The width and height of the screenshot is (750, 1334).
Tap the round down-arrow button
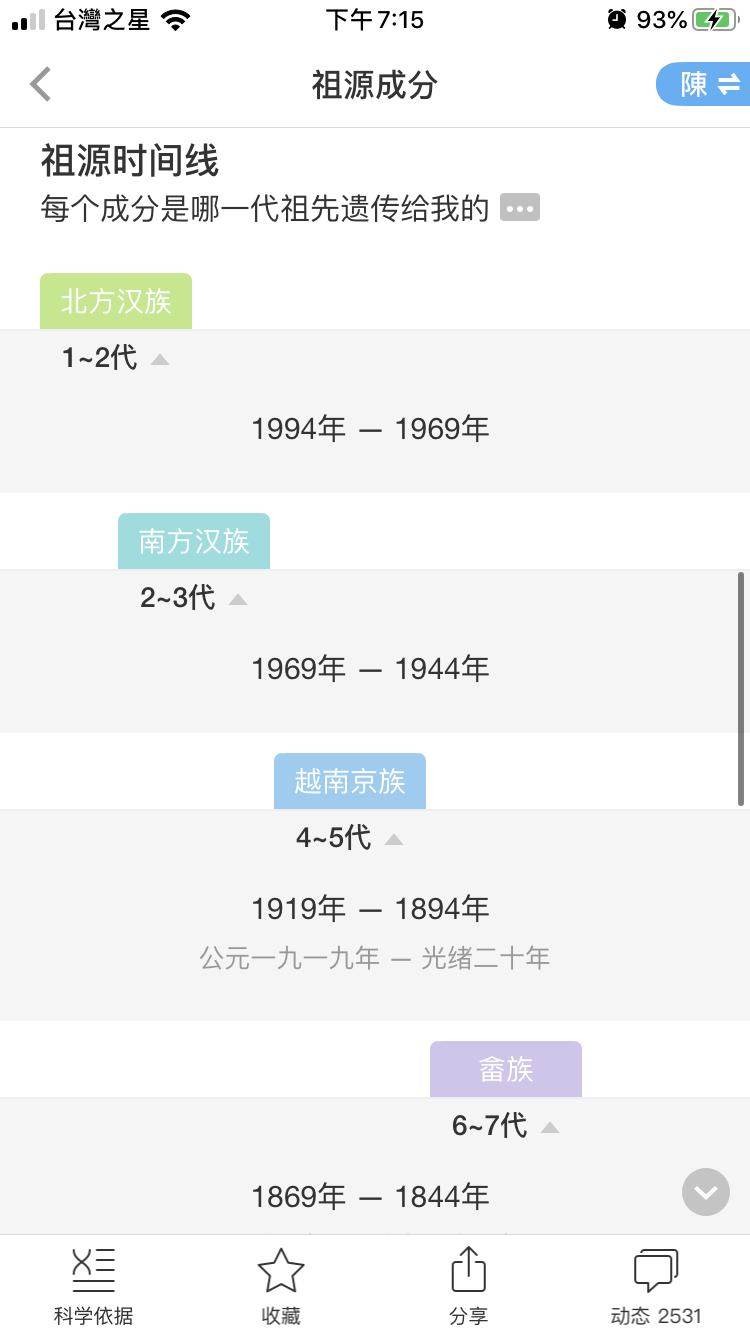[706, 1192]
